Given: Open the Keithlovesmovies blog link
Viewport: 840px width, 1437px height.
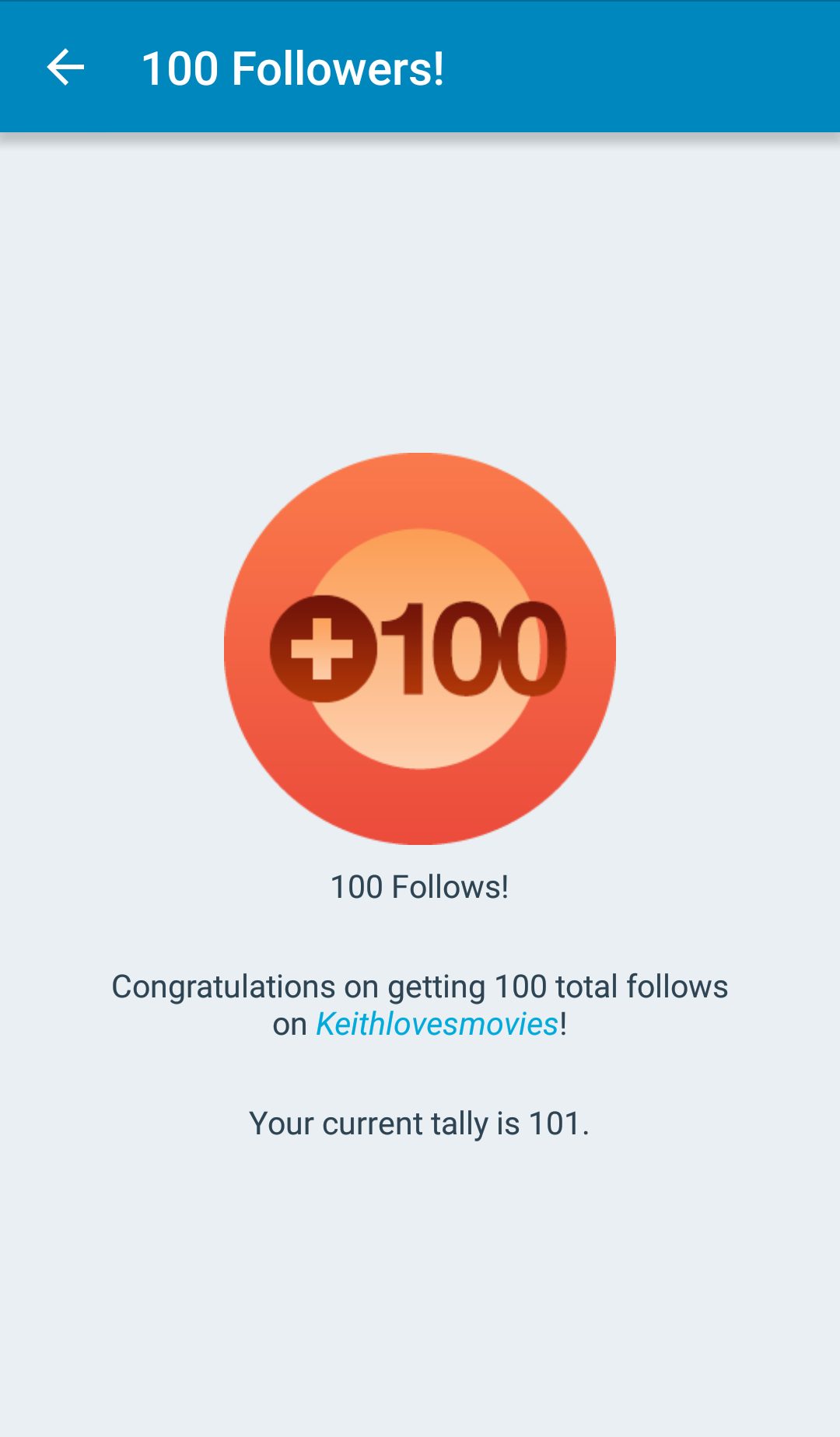Looking at the screenshot, I should click(x=436, y=1024).
